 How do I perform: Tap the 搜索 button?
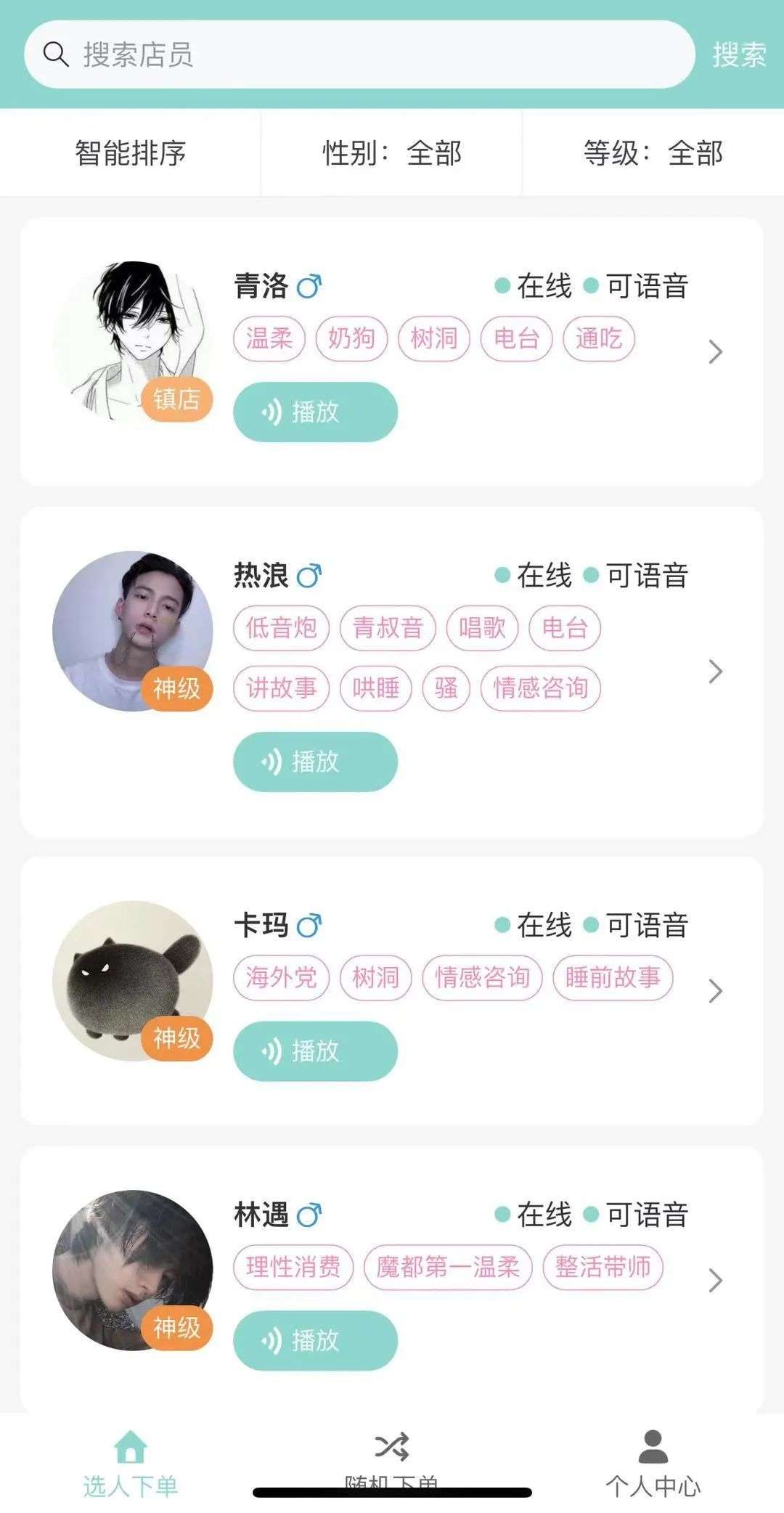coord(739,54)
